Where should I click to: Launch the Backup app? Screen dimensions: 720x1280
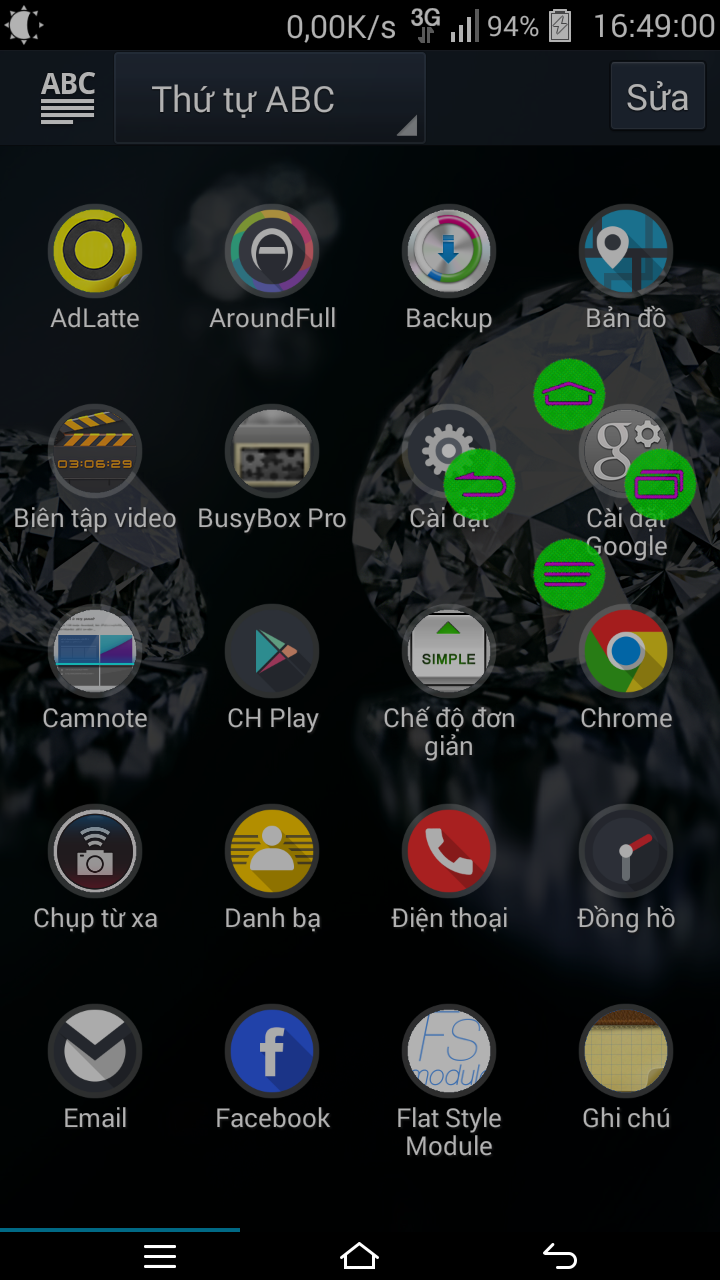tap(449, 250)
